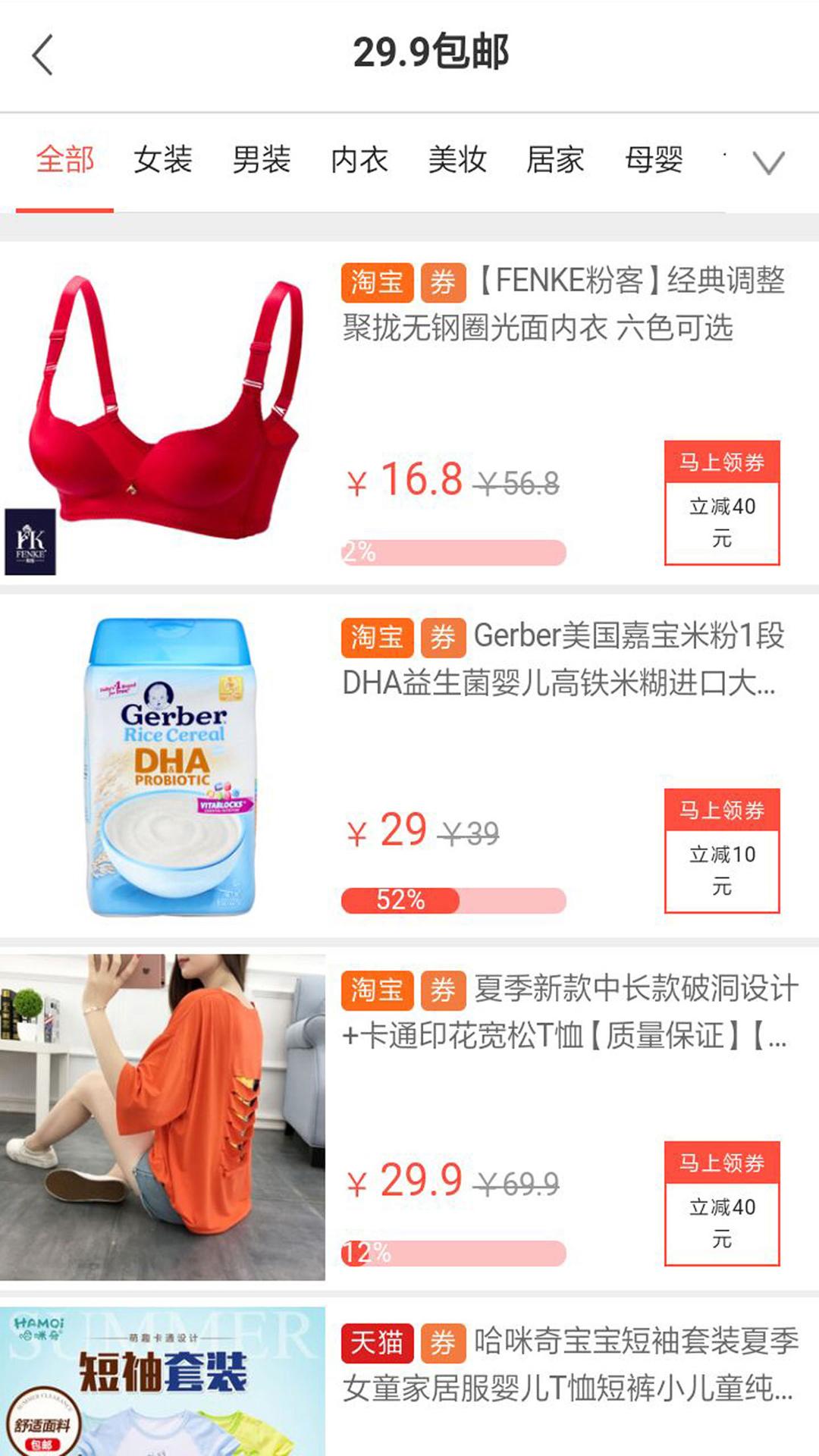Switch to the 女装 tab
The image size is (819, 1456).
point(163,160)
